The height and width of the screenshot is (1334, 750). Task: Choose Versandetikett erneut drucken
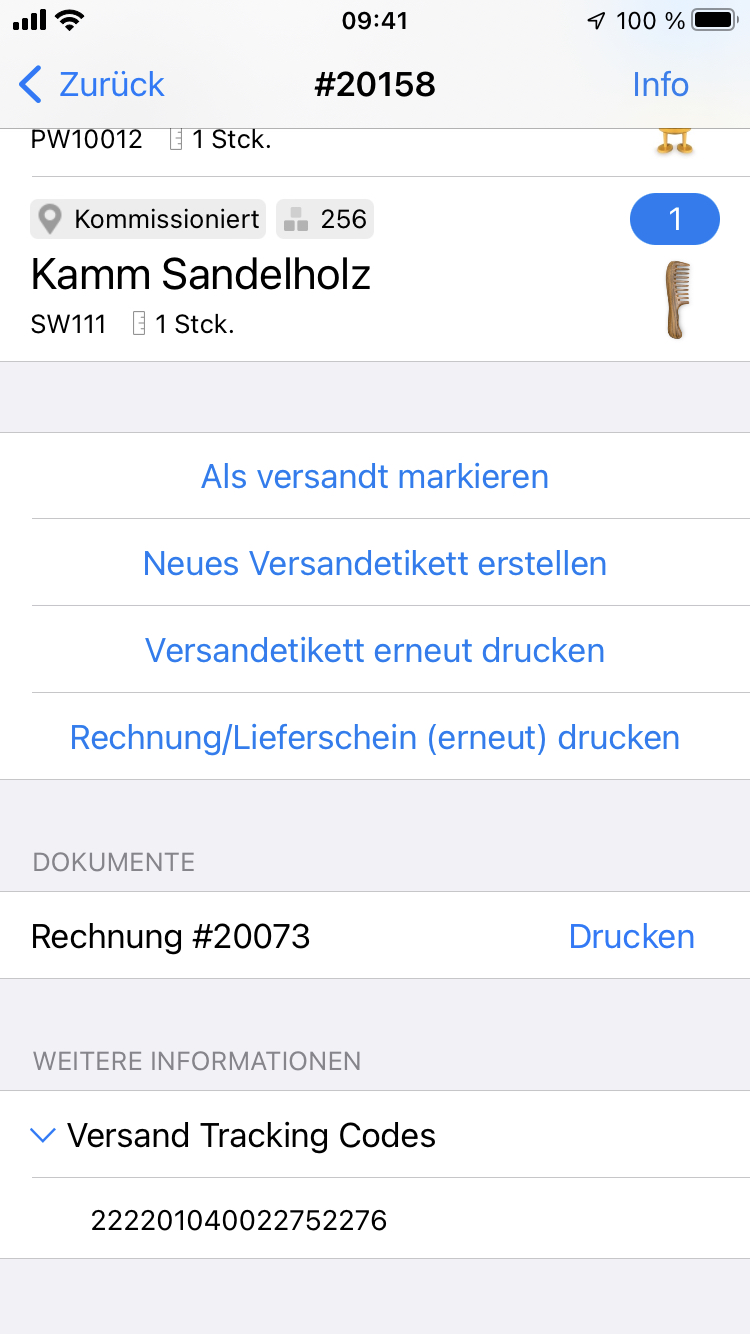375,651
